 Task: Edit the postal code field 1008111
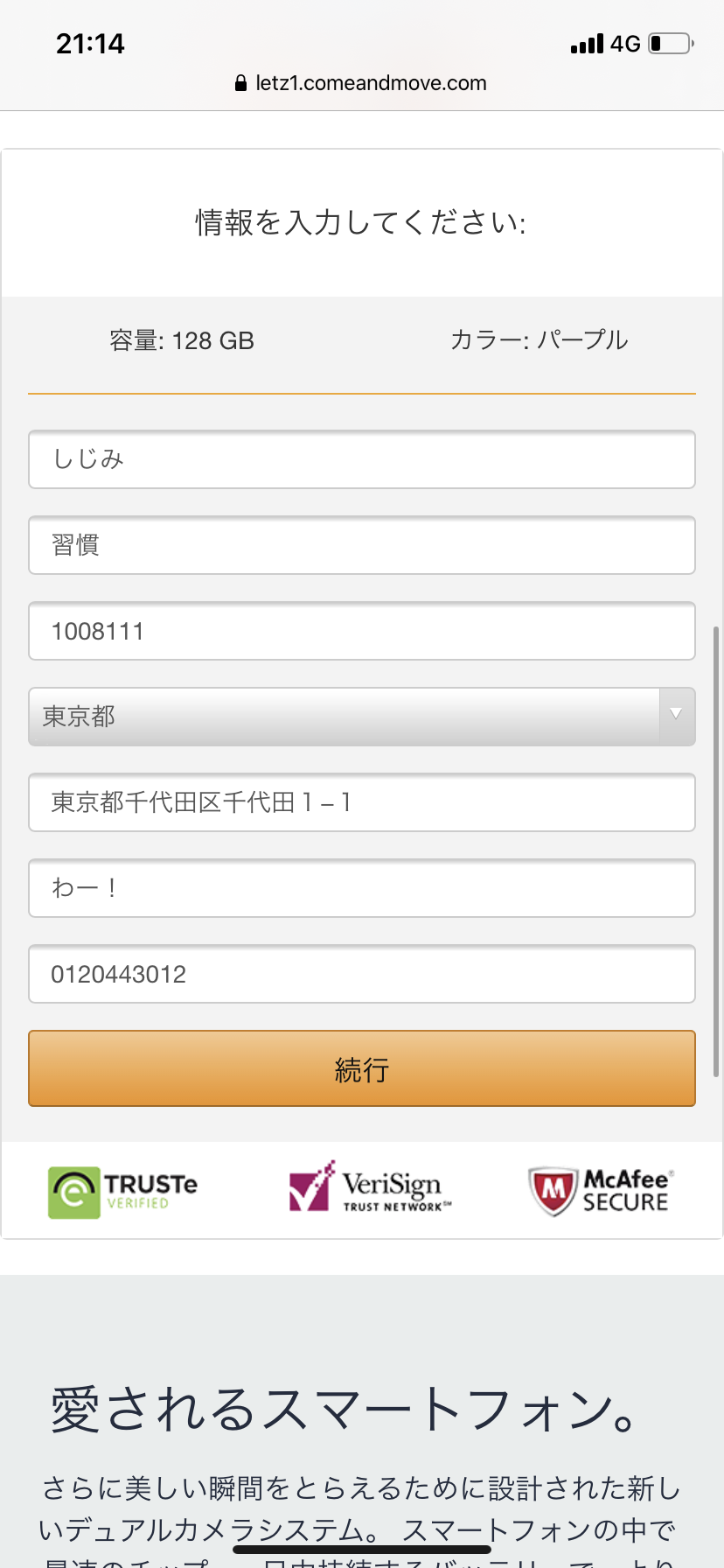362,631
